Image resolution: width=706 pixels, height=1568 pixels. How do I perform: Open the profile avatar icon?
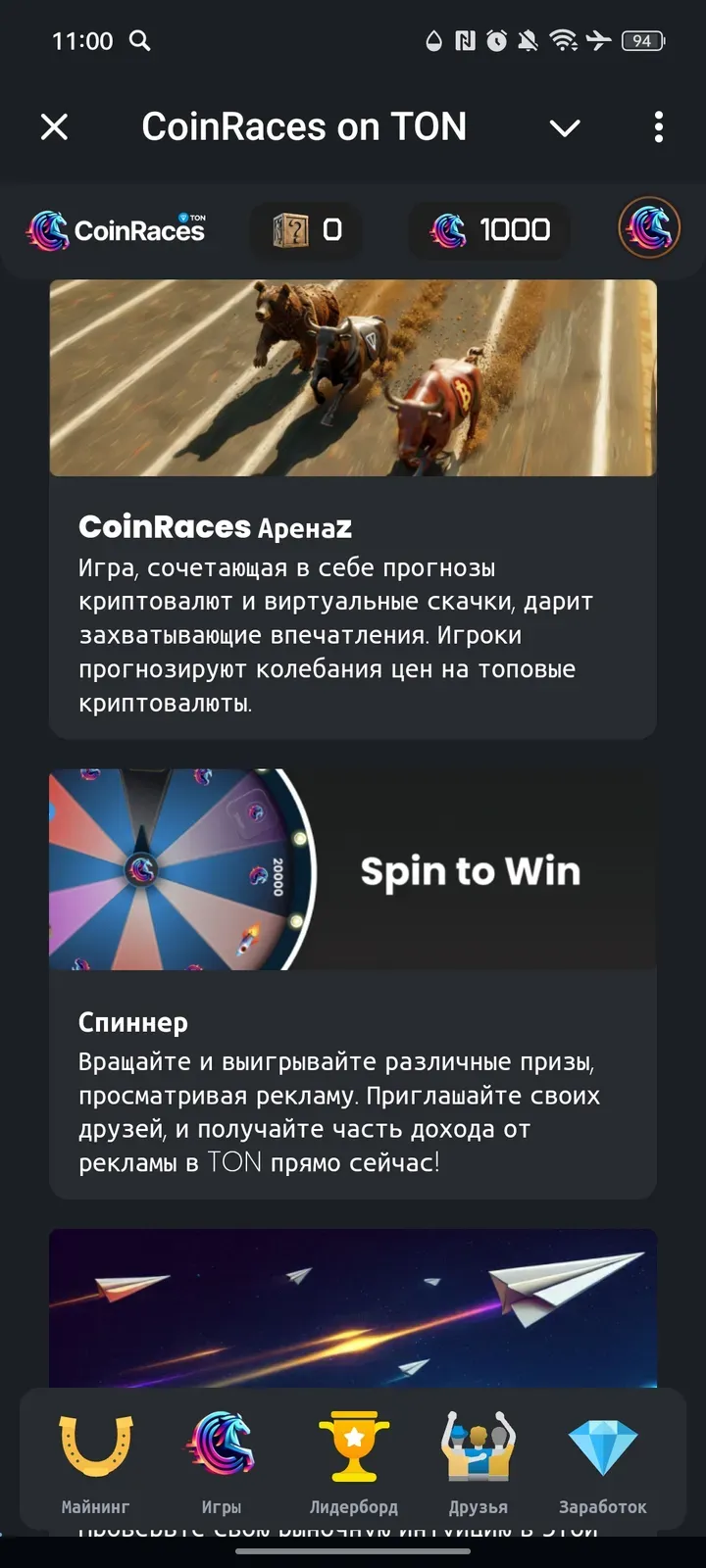649,228
